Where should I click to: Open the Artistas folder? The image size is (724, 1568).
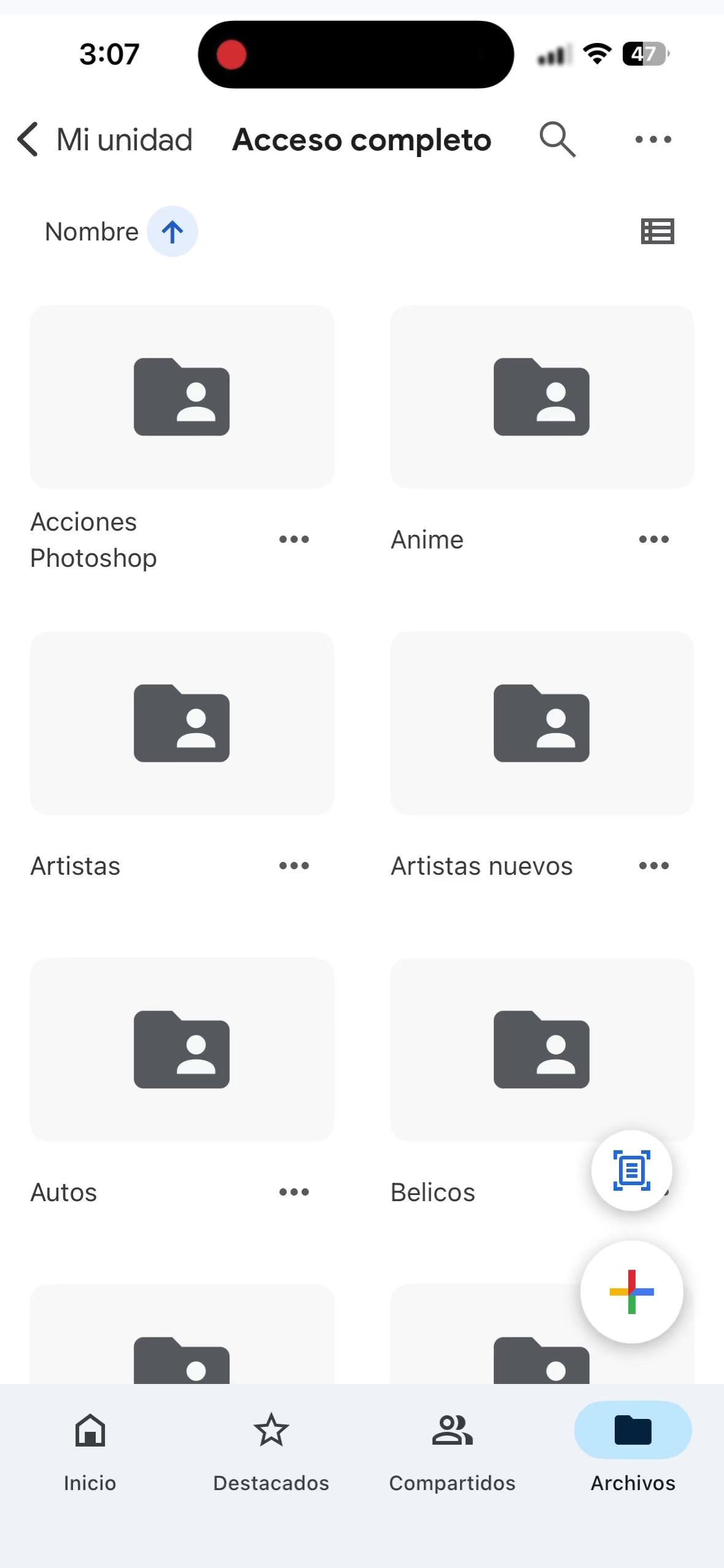182,724
